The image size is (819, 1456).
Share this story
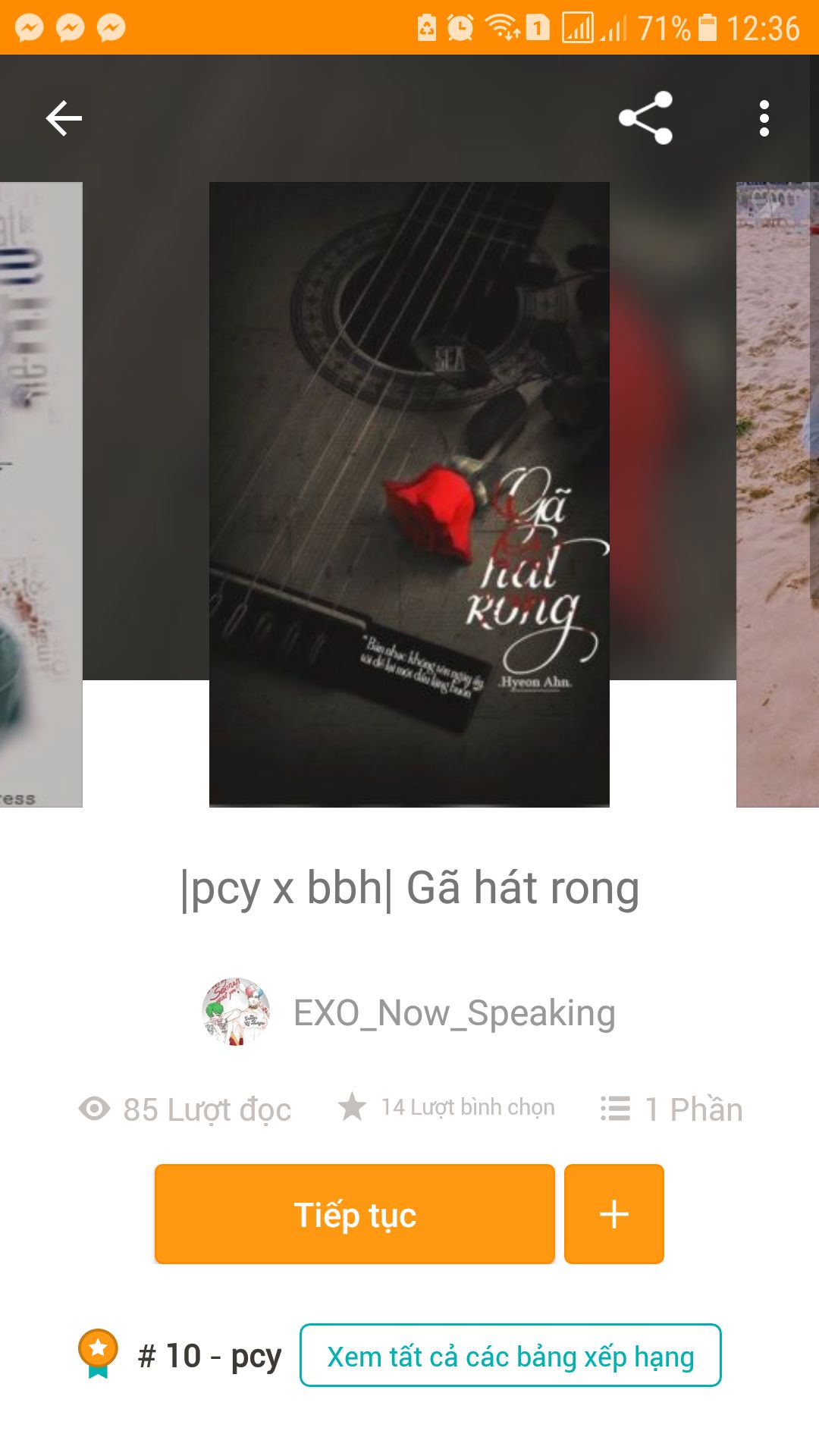(x=645, y=118)
